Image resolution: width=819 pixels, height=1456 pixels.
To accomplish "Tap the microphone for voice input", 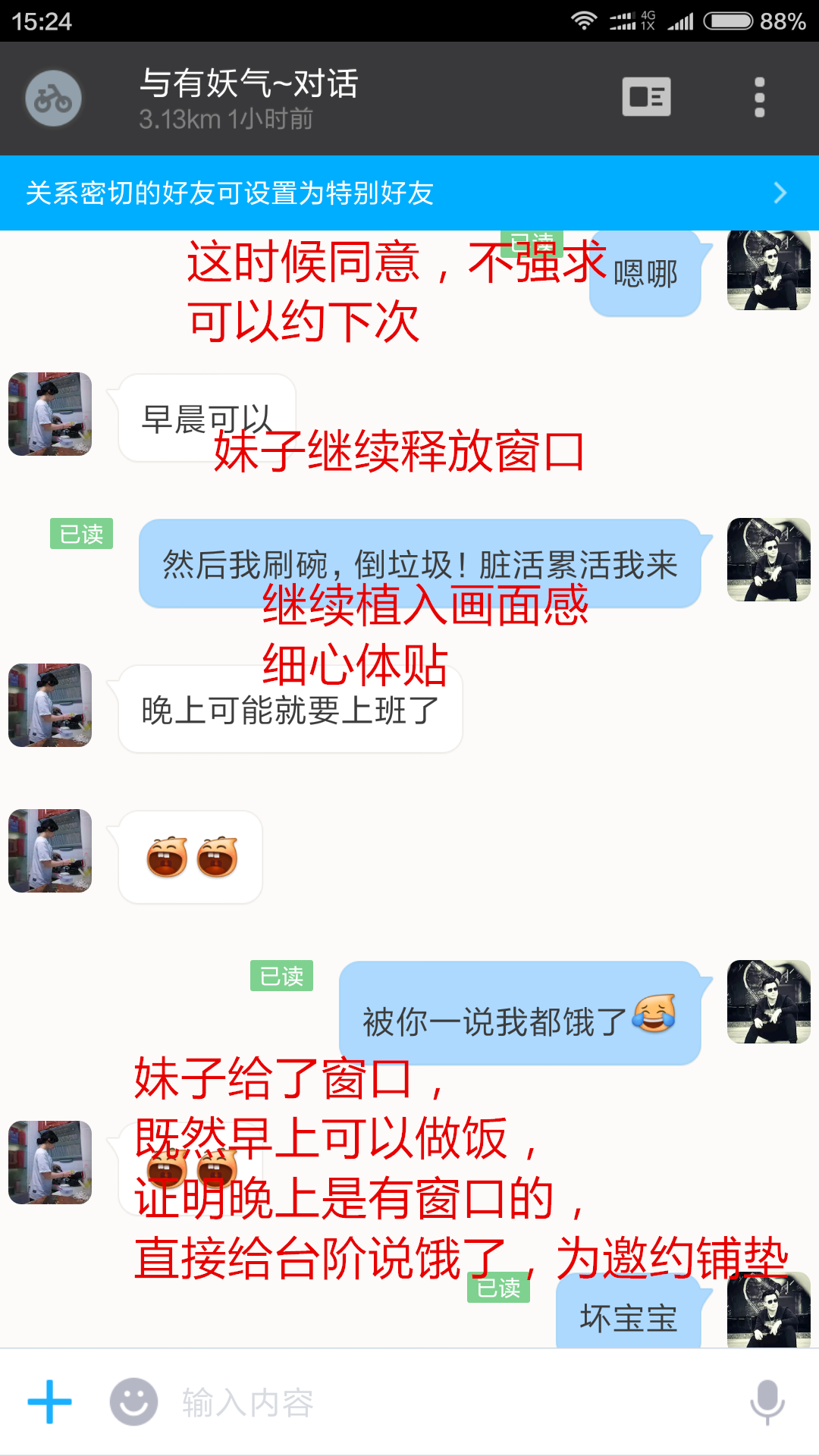I will (767, 1401).
